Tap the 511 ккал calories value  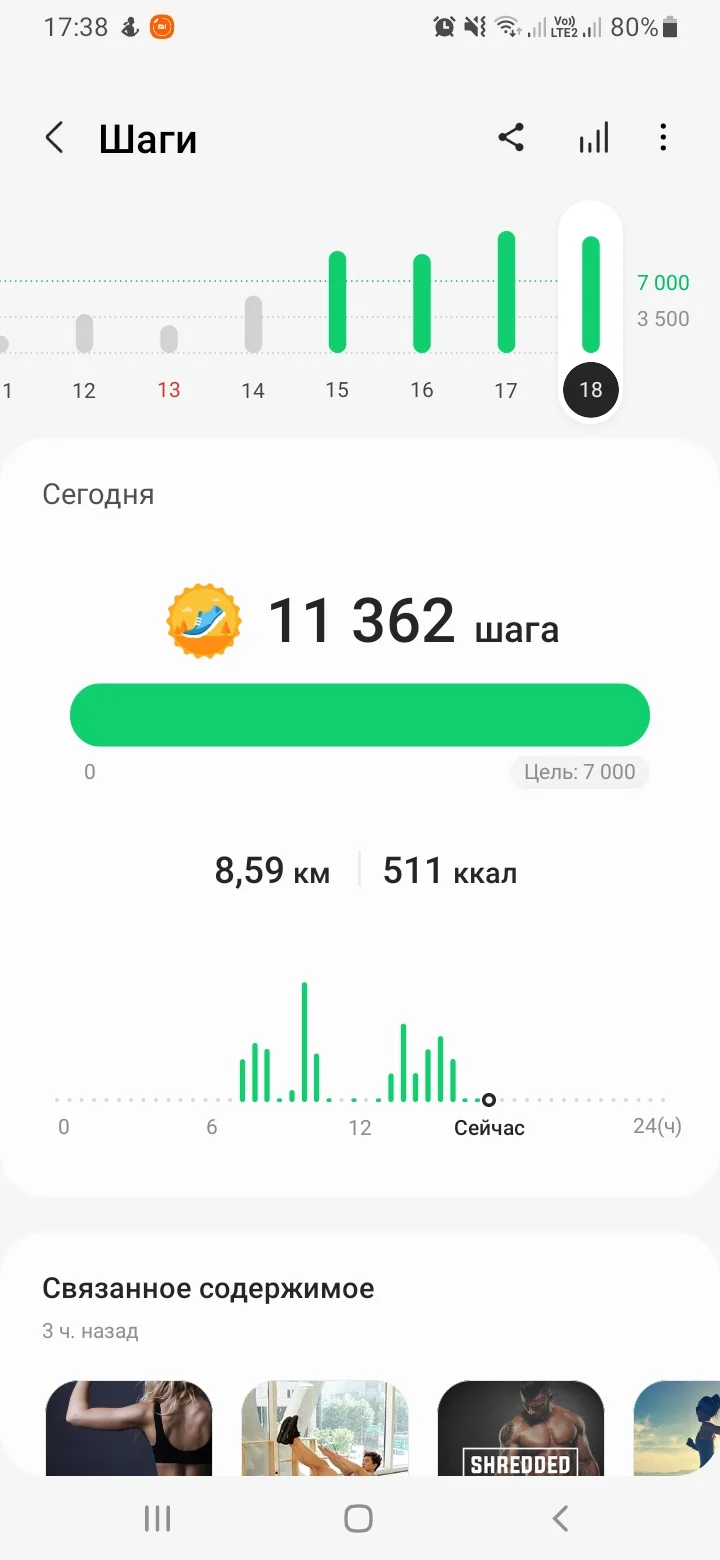click(x=449, y=870)
